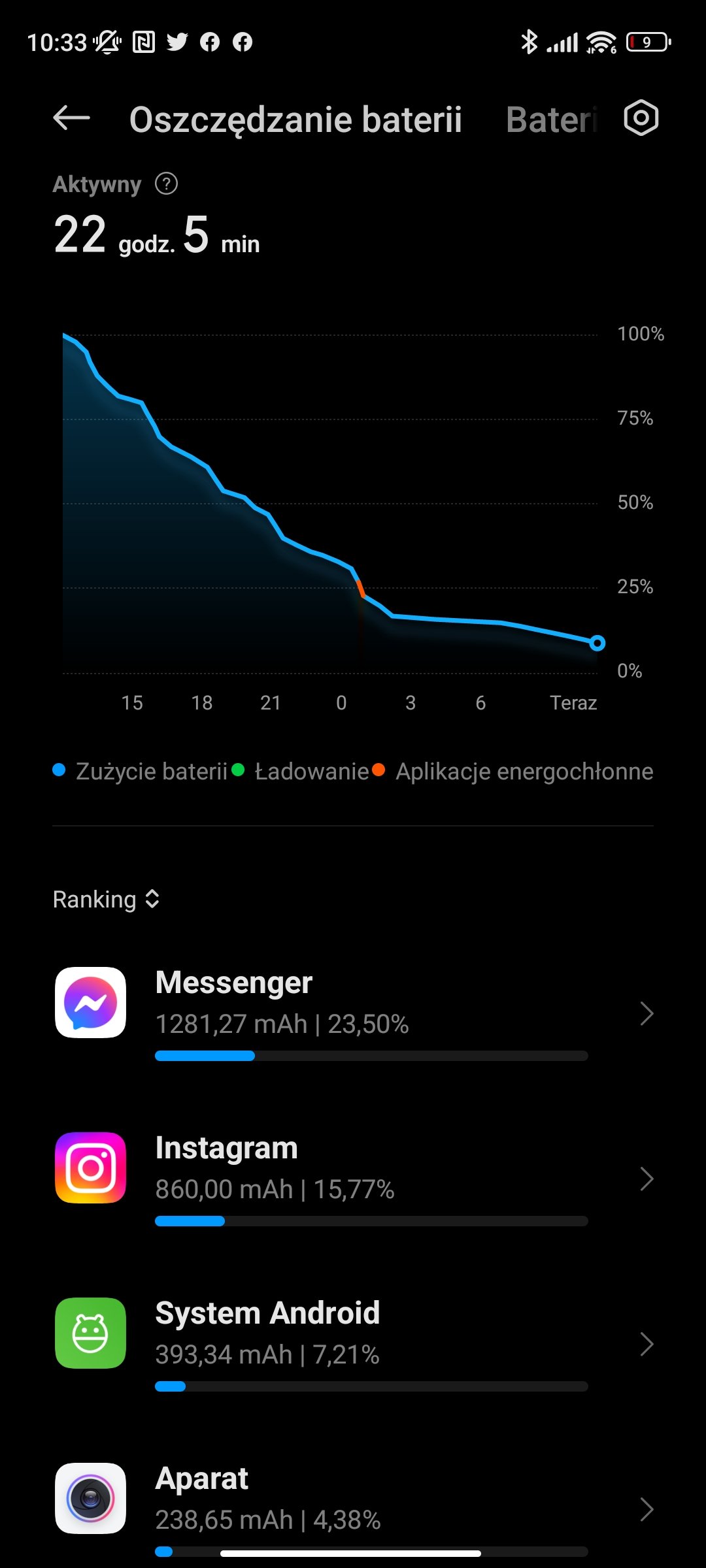Open the help icon next to Aktywny
Screen dimensions: 706x1568
coord(166,184)
